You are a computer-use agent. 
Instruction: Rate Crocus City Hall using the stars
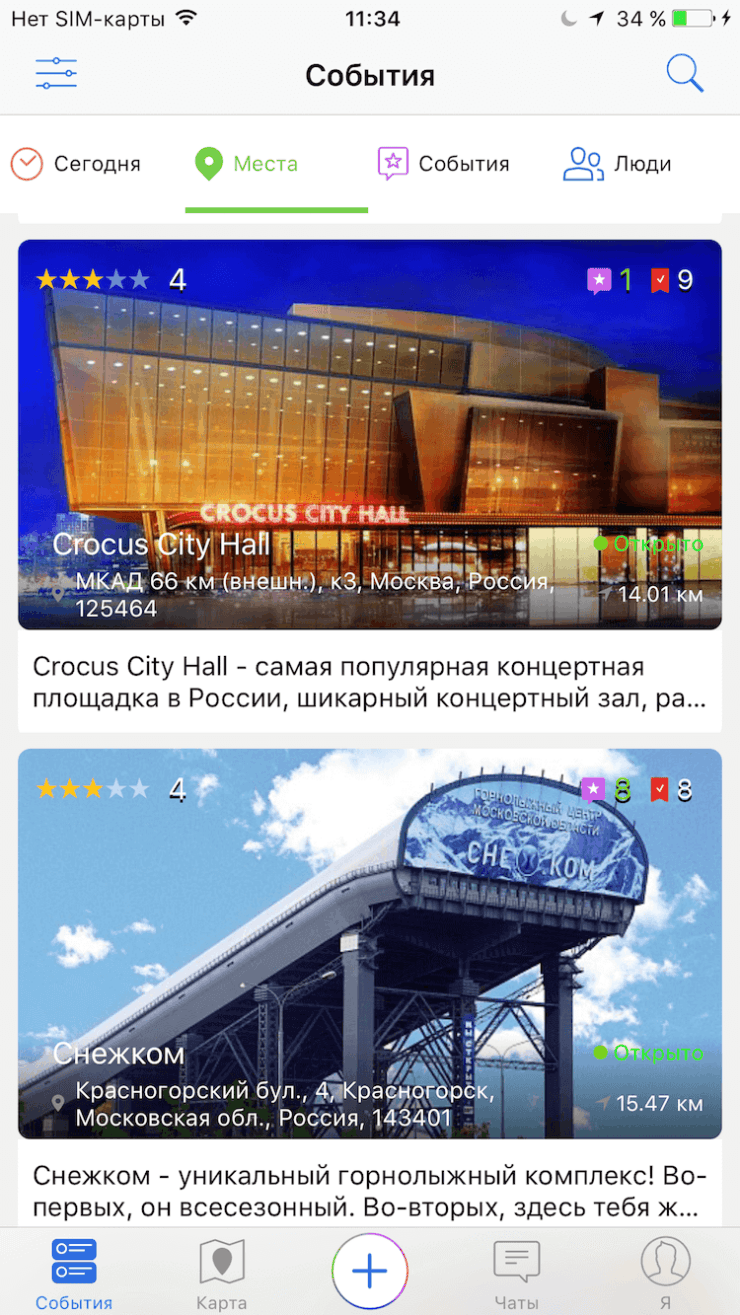(92, 280)
